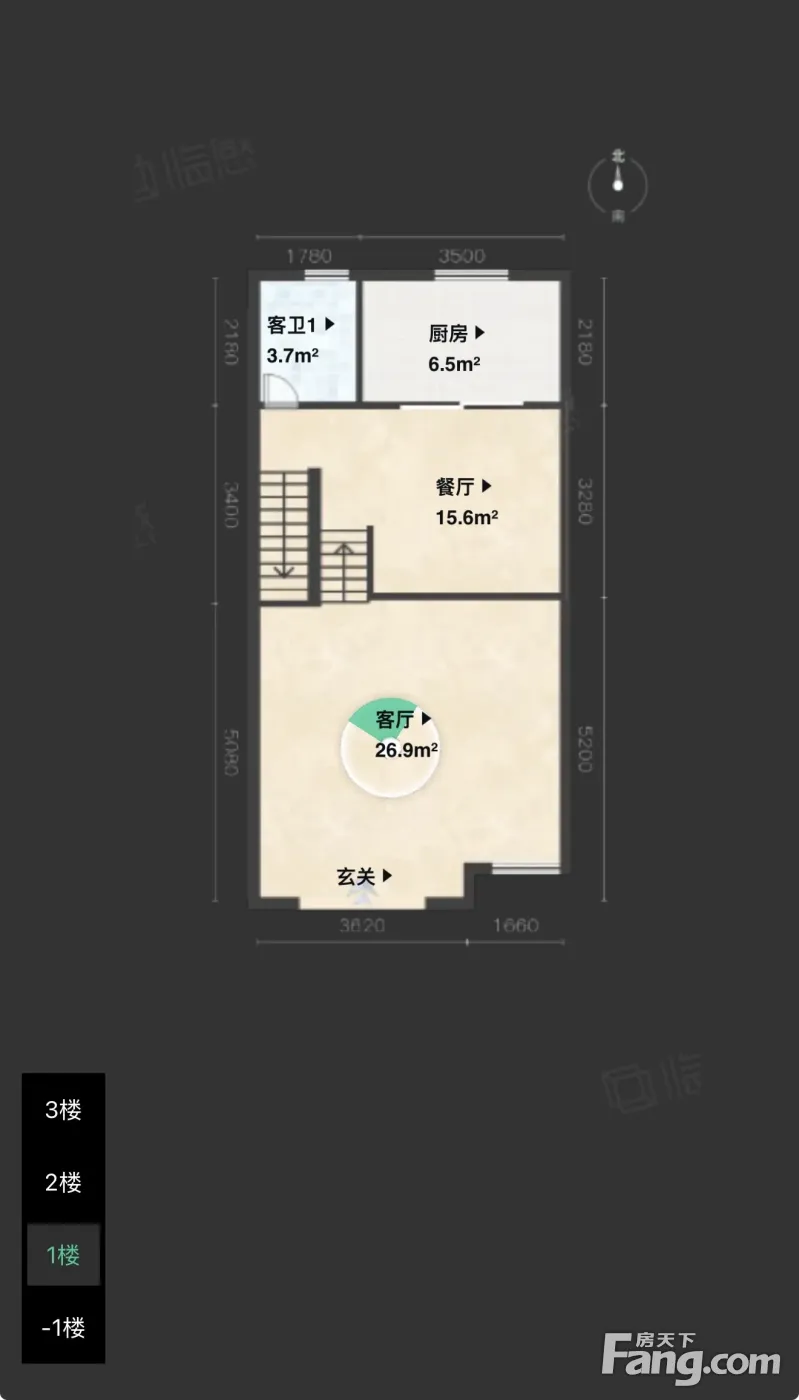Show the -1楼 basement floor plan
Screen dimensions: 799x1400
coord(63,1328)
